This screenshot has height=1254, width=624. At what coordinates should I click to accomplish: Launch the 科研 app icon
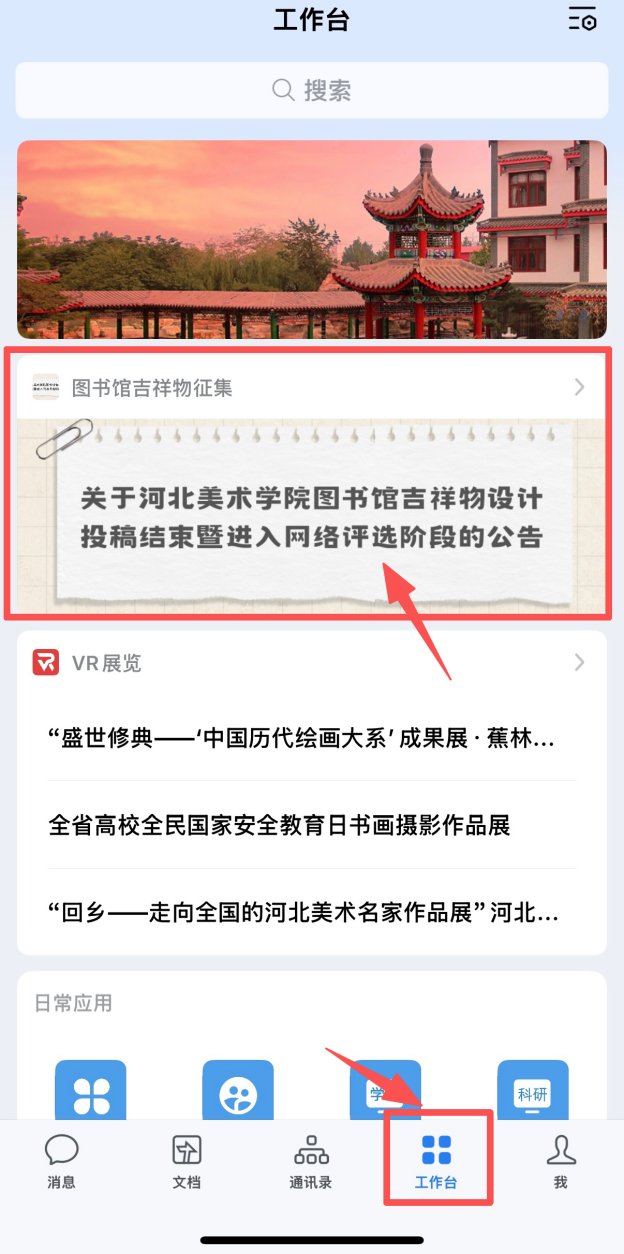[x=532, y=1094]
